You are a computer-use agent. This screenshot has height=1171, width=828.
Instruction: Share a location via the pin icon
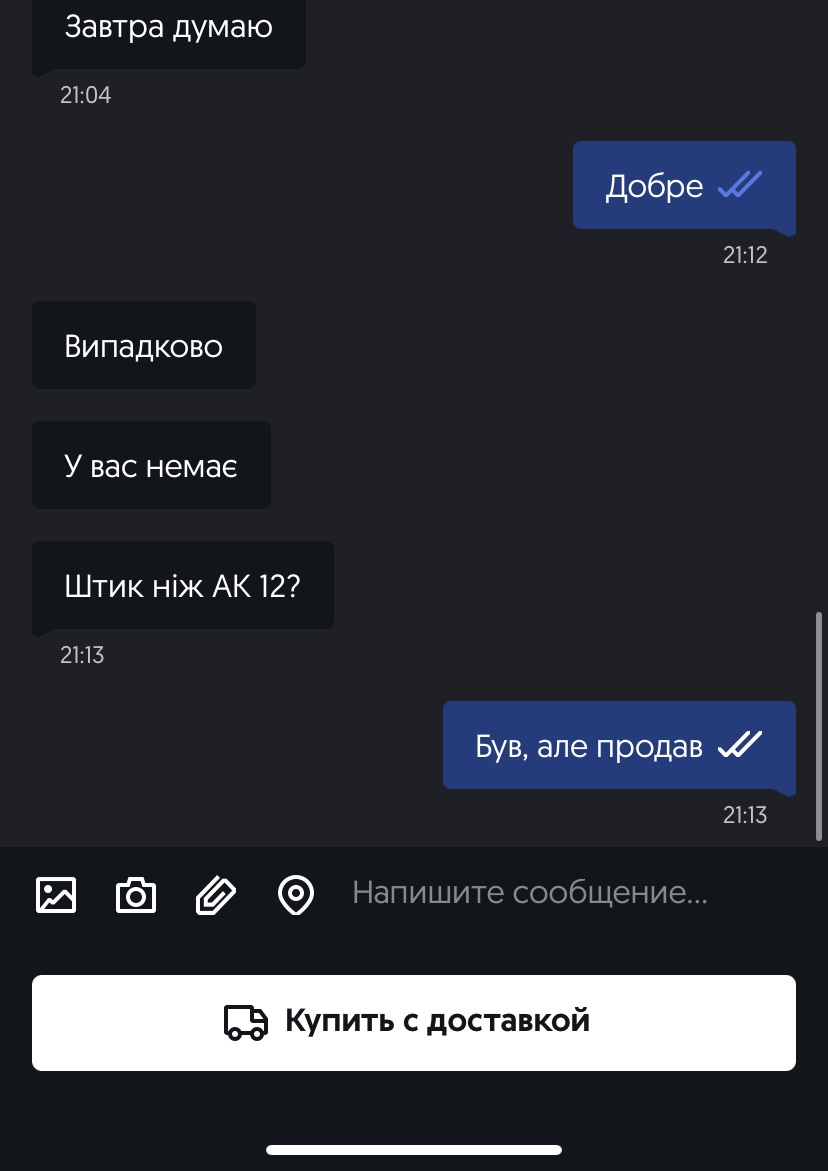(296, 894)
